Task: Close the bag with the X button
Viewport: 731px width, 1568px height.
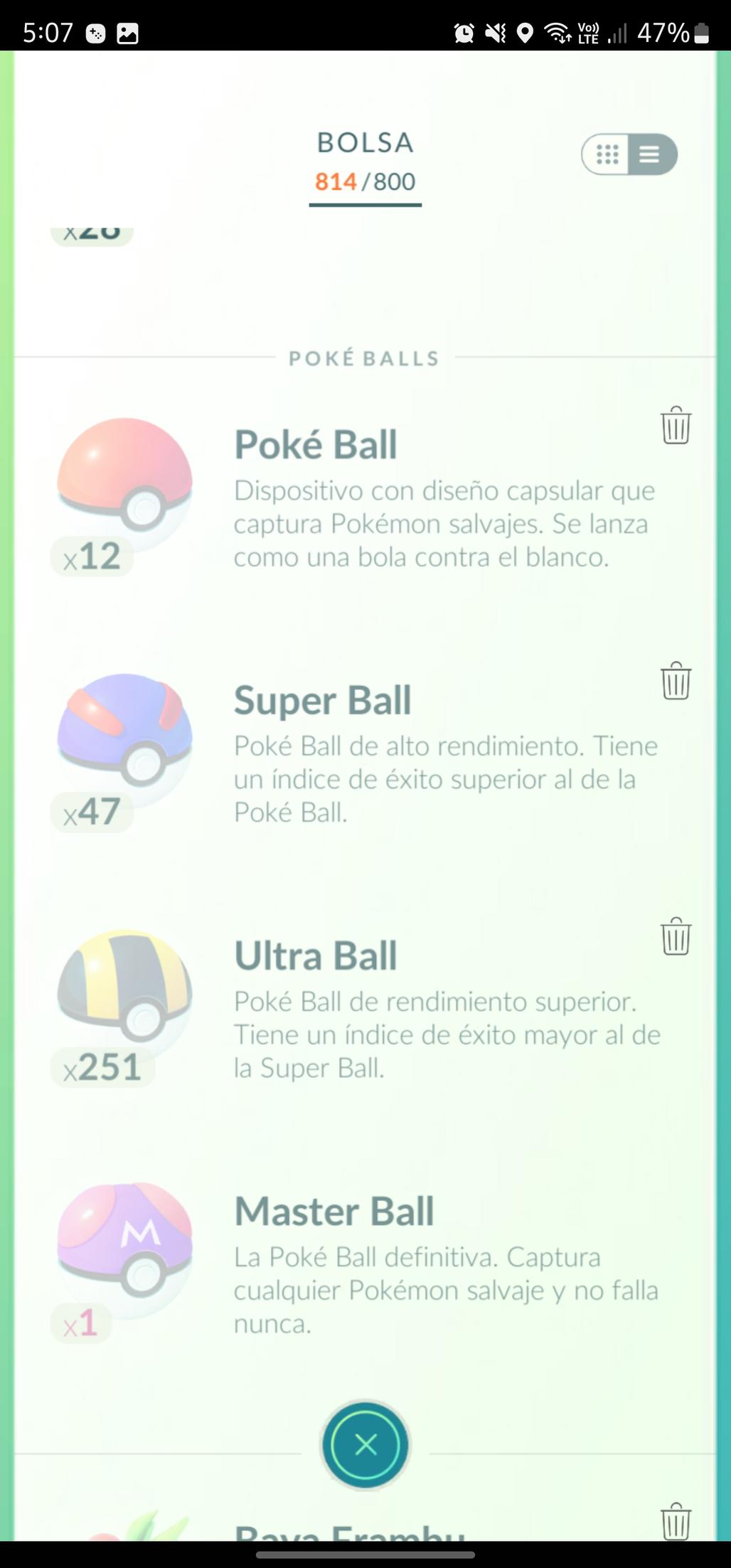Action: [x=365, y=1445]
